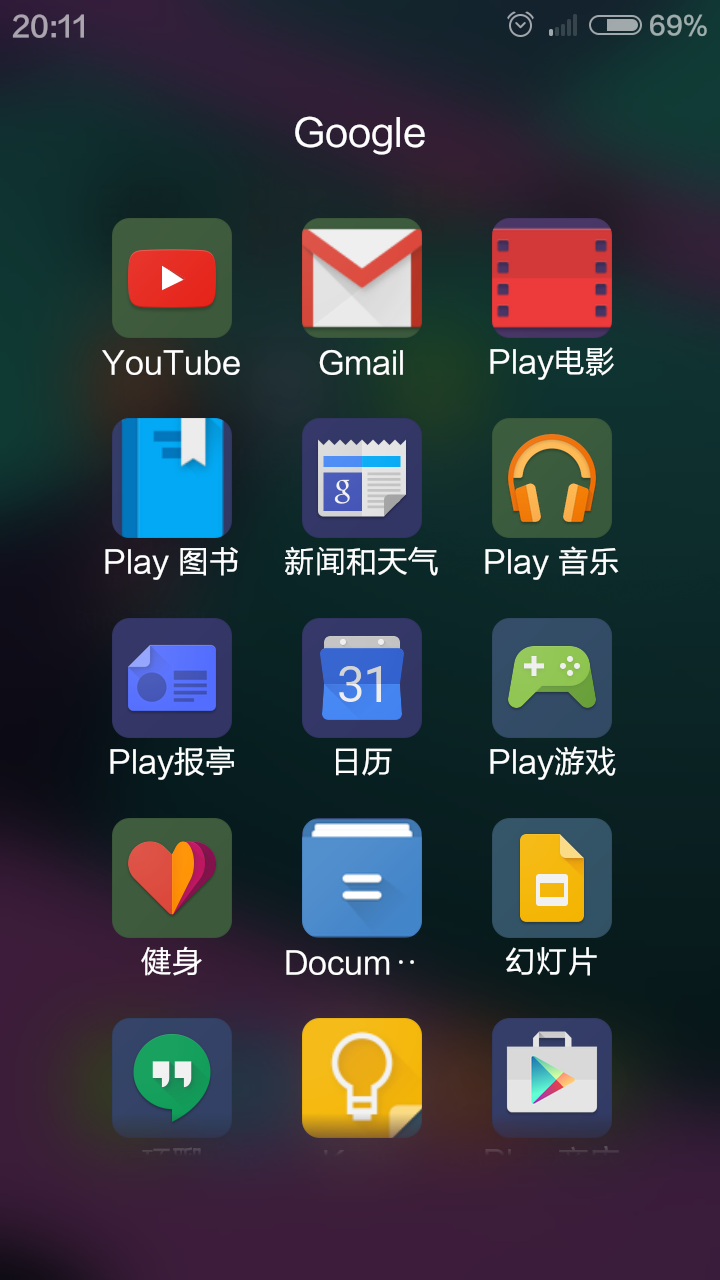Open Google Keep

click(361, 1077)
